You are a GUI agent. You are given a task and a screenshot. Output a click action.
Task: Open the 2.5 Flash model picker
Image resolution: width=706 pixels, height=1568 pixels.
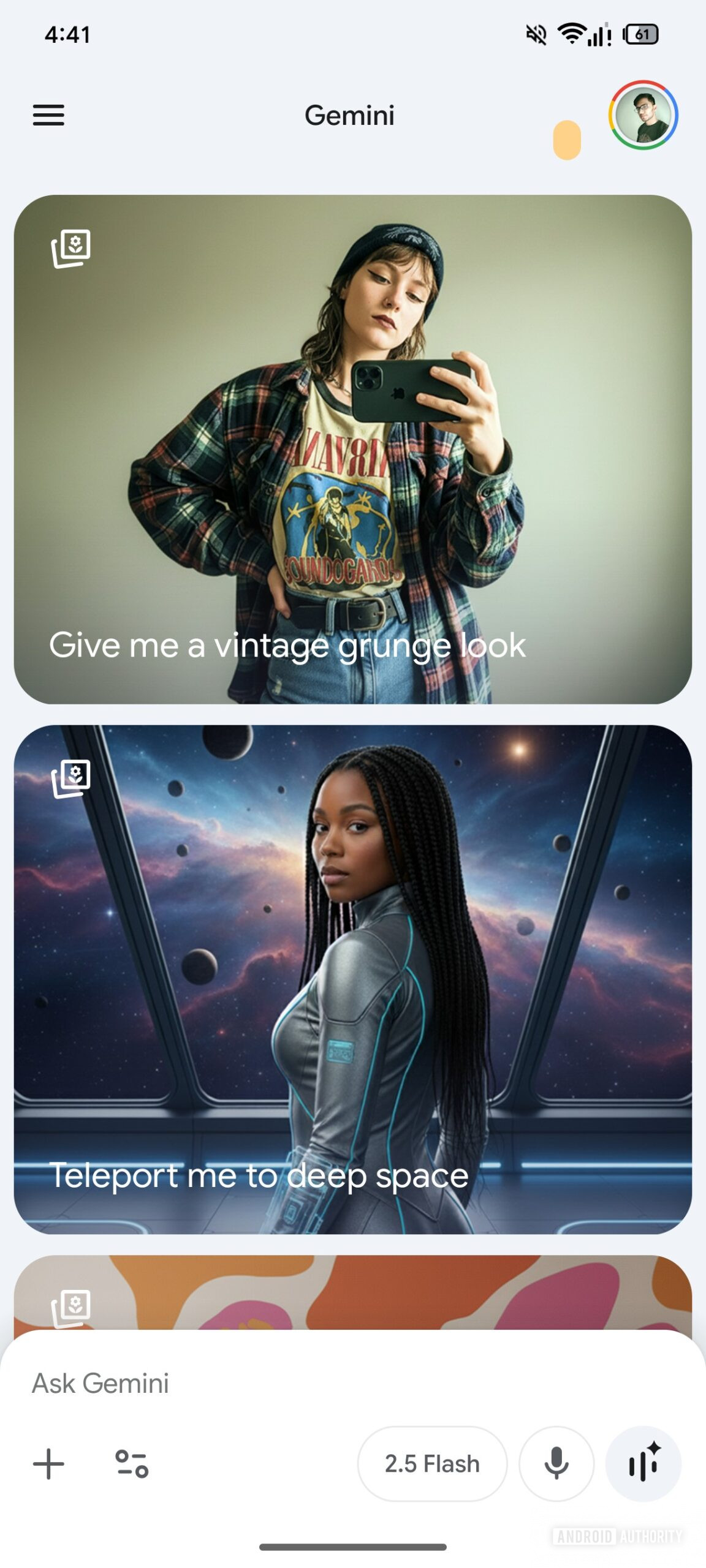[x=432, y=1464]
